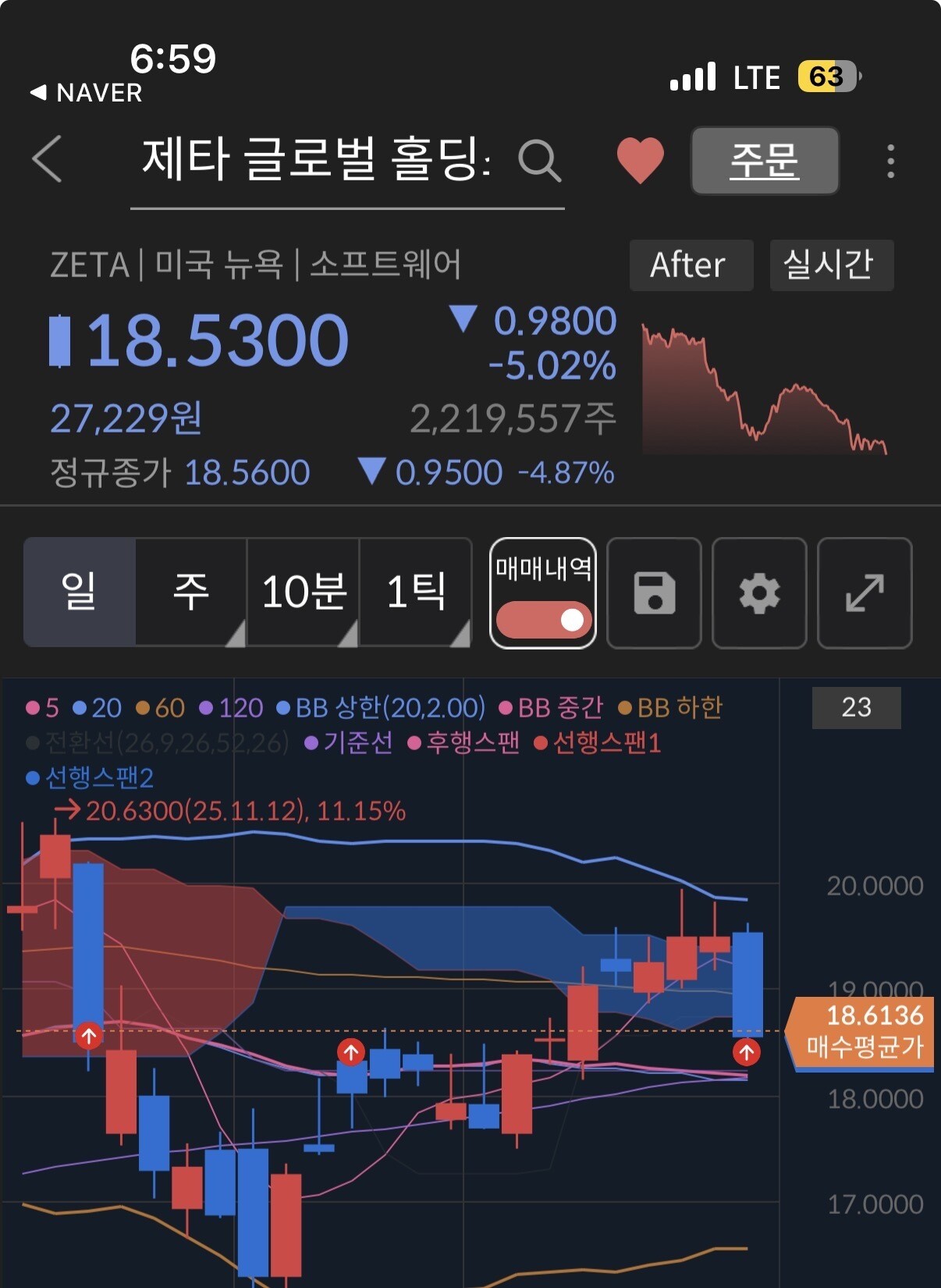This screenshot has height=1288, width=941.
Task: Select the 10분 chart interval
Action: coord(304,592)
